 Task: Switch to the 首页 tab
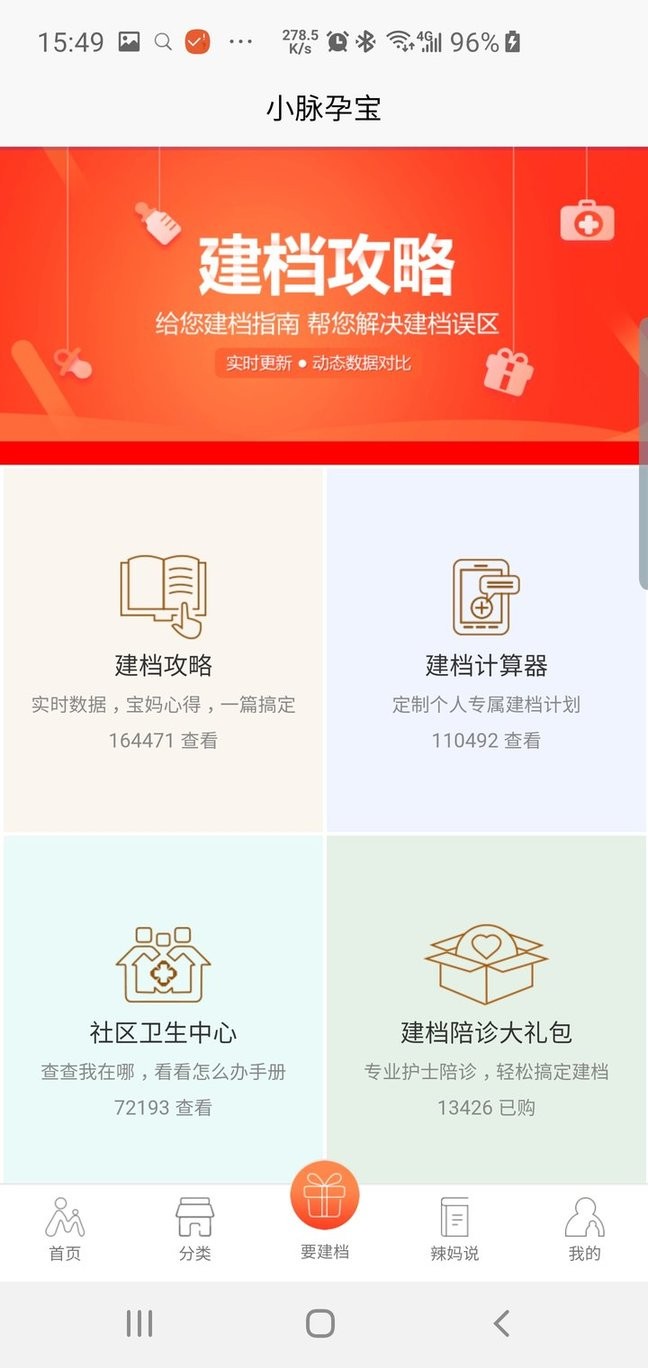click(x=65, y=1230)
